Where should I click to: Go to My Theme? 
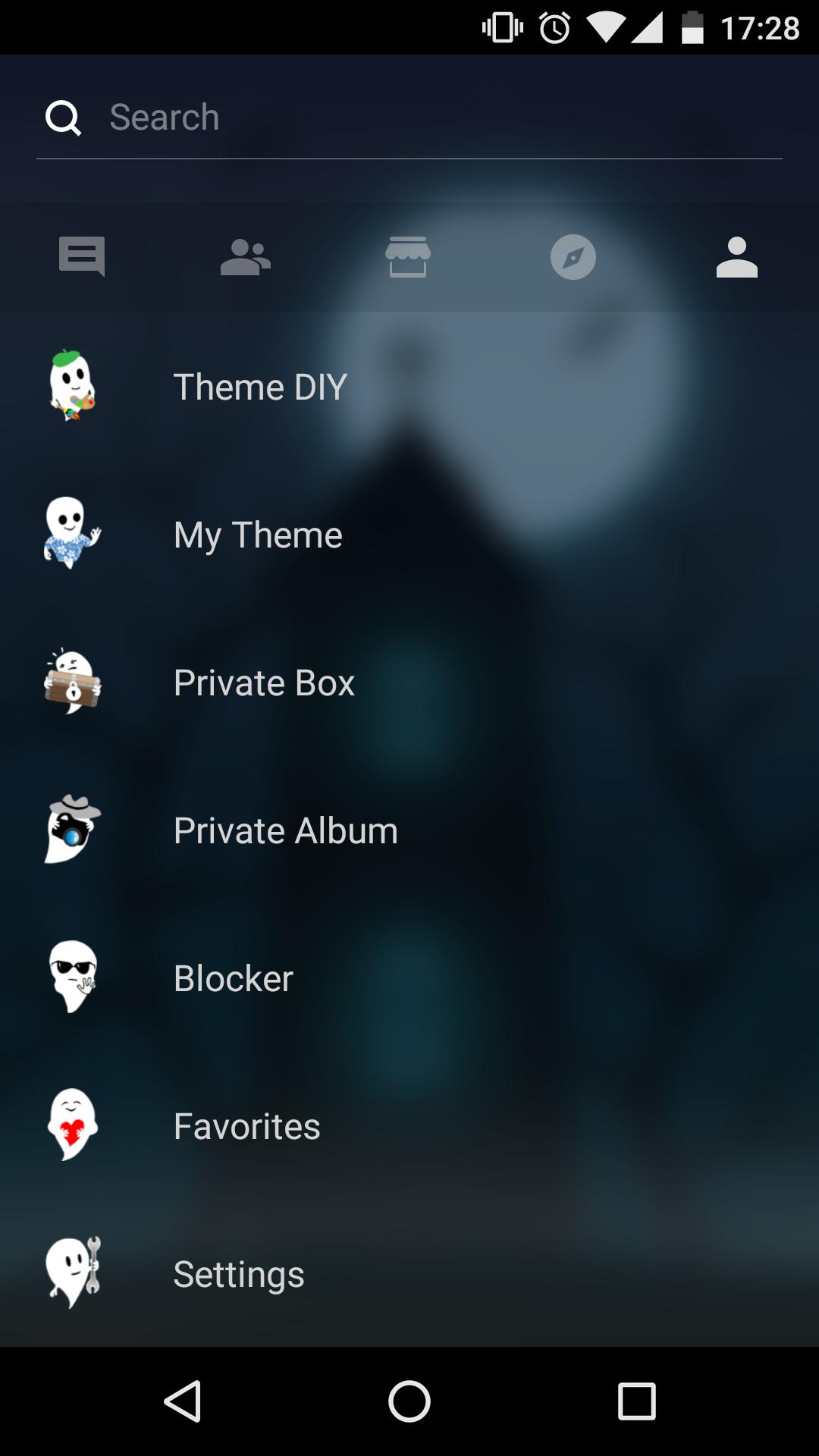coord(258,535)
